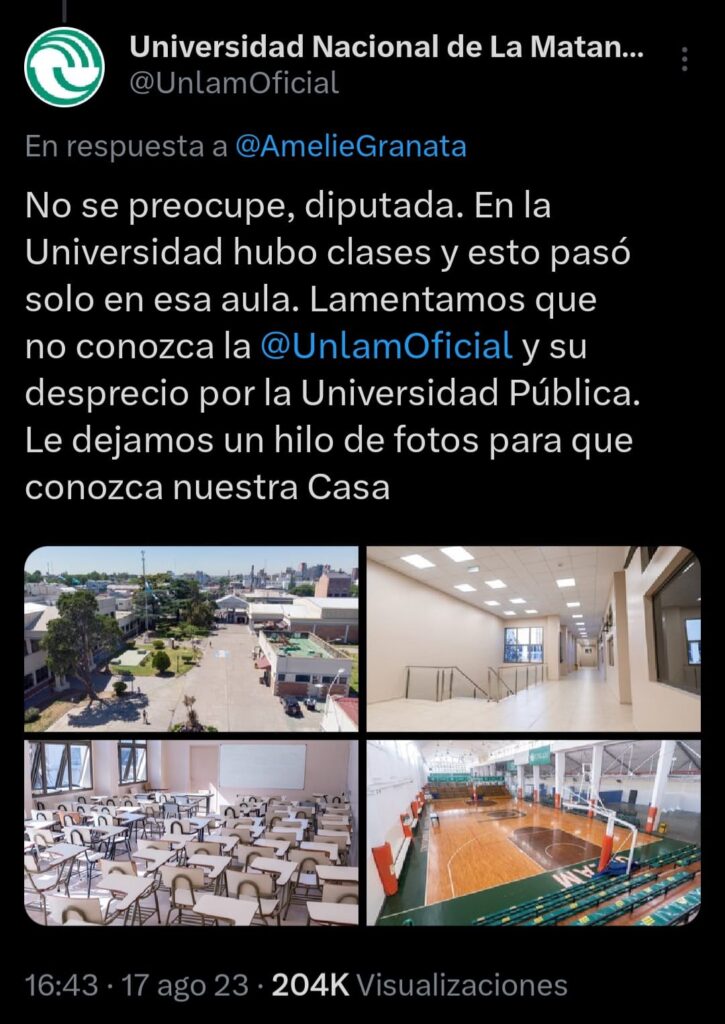Click the UNLaM logo to visit the official account
Viewport: 725px width, 1024px height.
(62, 66)
